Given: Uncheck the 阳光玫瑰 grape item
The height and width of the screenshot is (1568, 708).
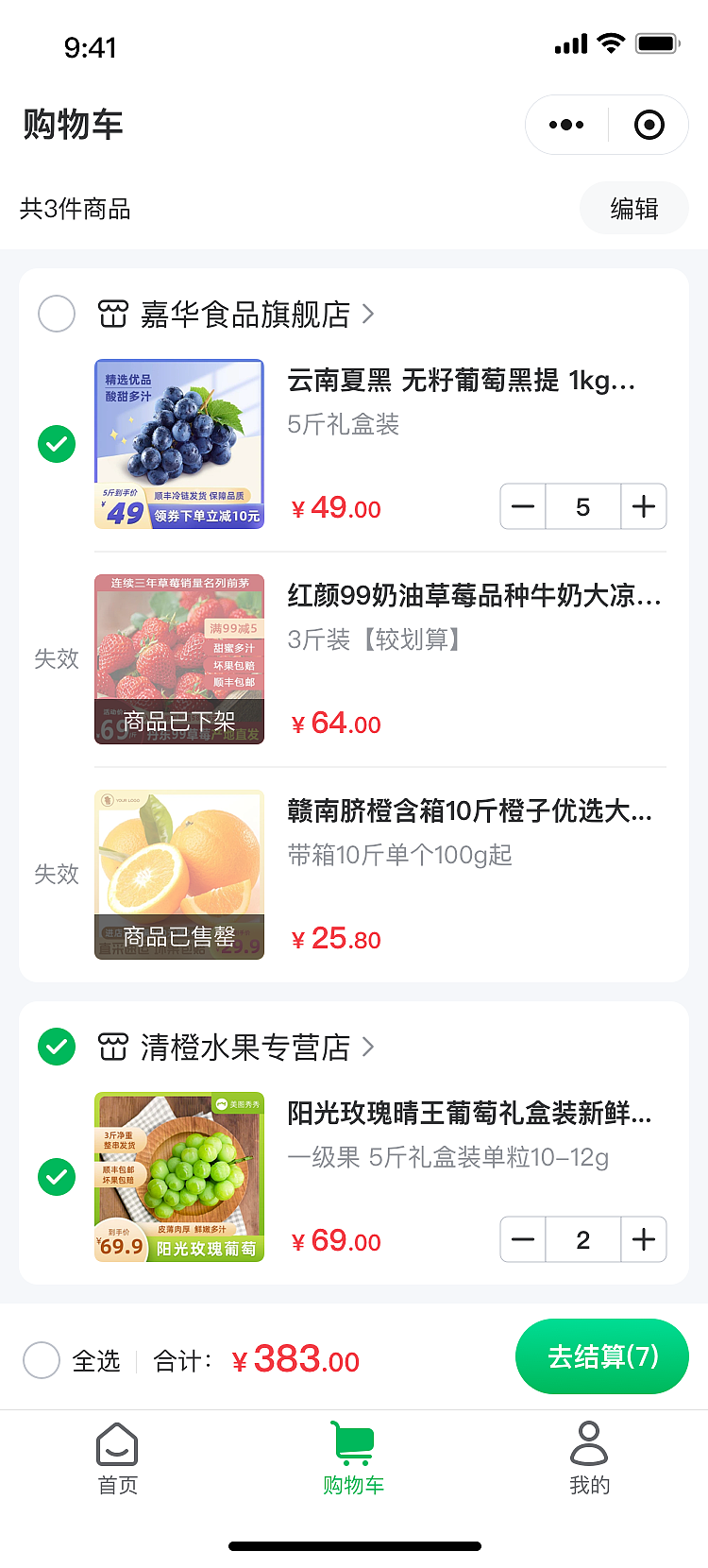Looking at the screenshot, I should (57, 1177).
